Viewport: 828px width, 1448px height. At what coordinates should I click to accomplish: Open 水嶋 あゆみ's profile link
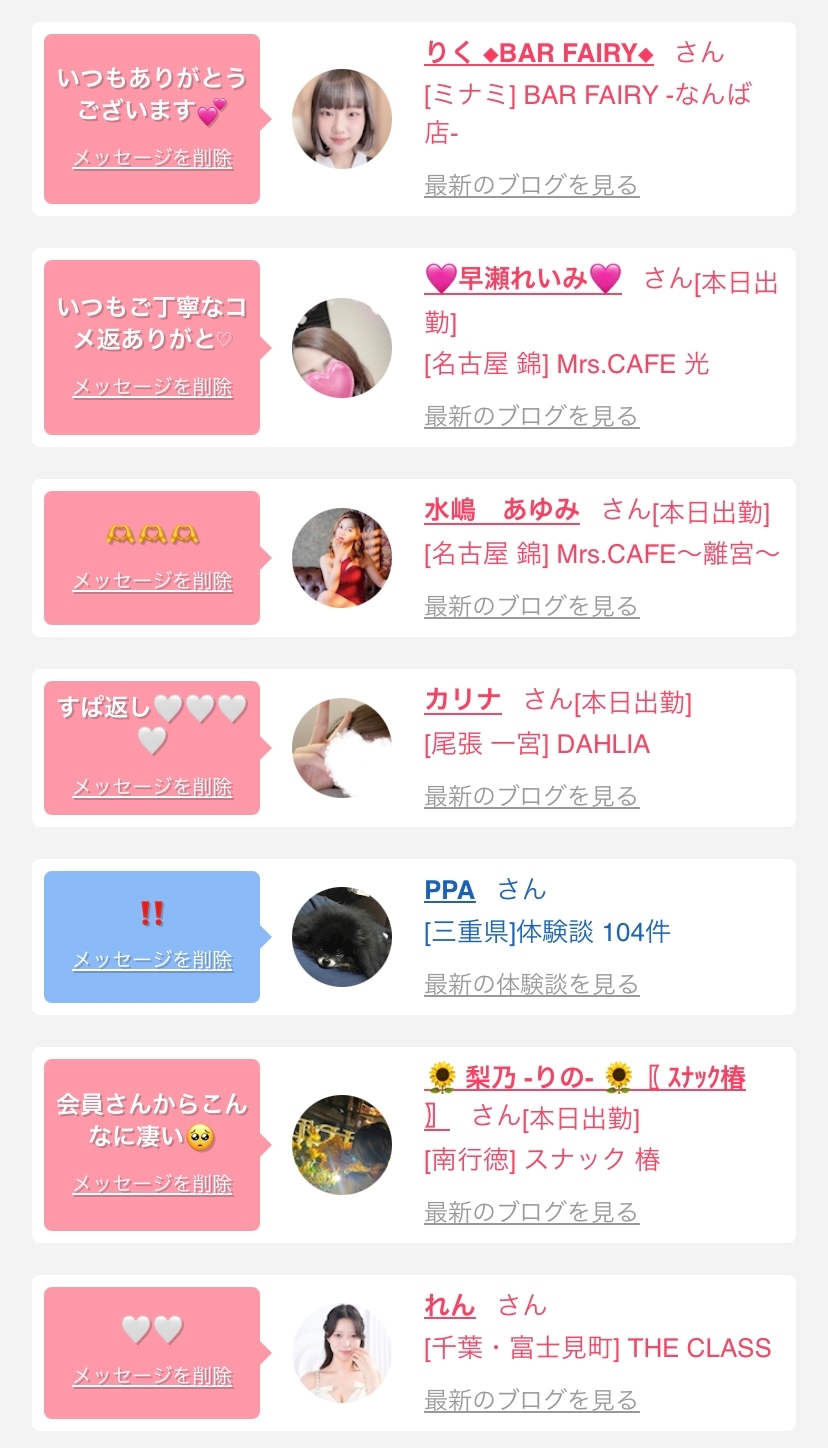pos(502,510)
